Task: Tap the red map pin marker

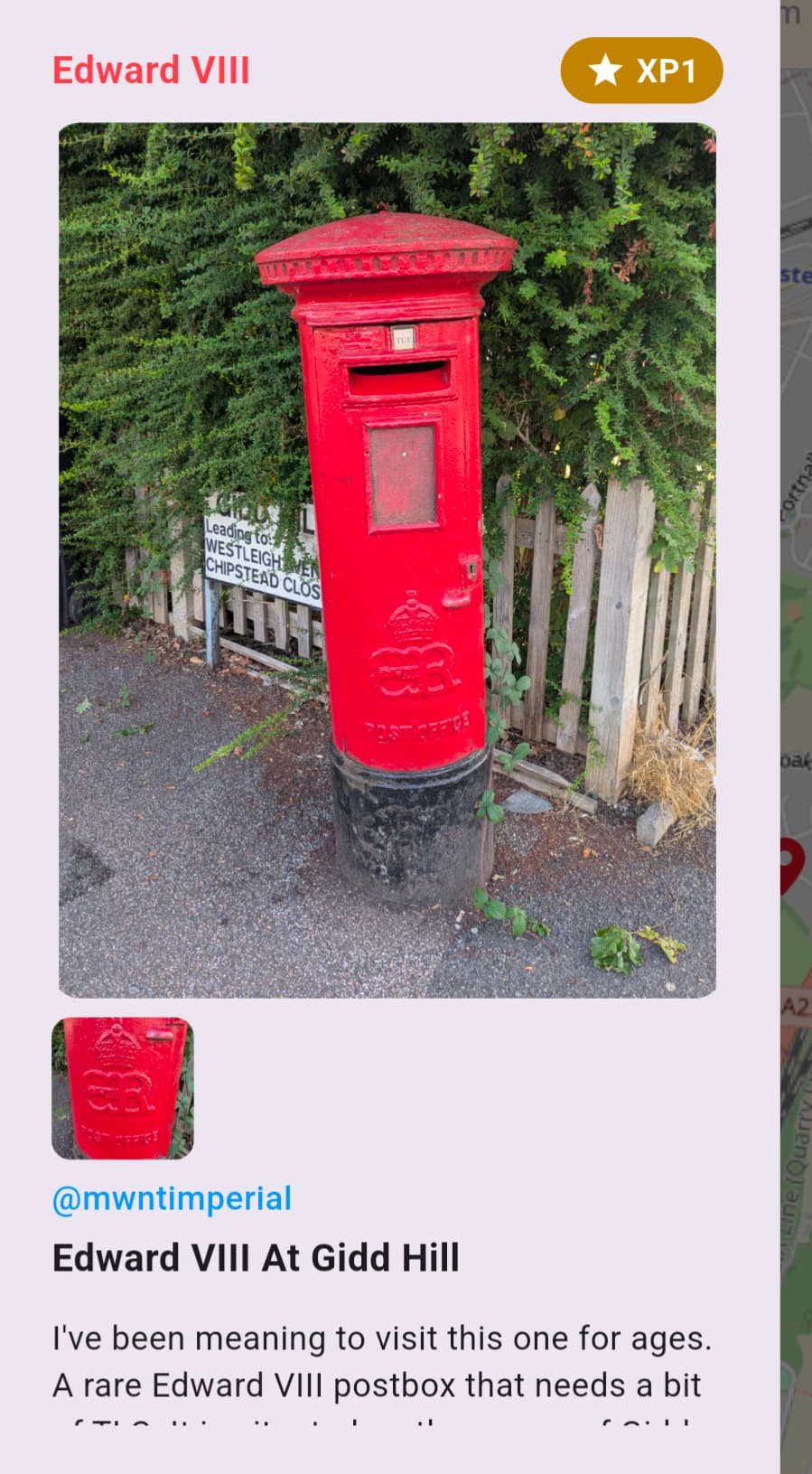Action: click(x=792, y=862)
